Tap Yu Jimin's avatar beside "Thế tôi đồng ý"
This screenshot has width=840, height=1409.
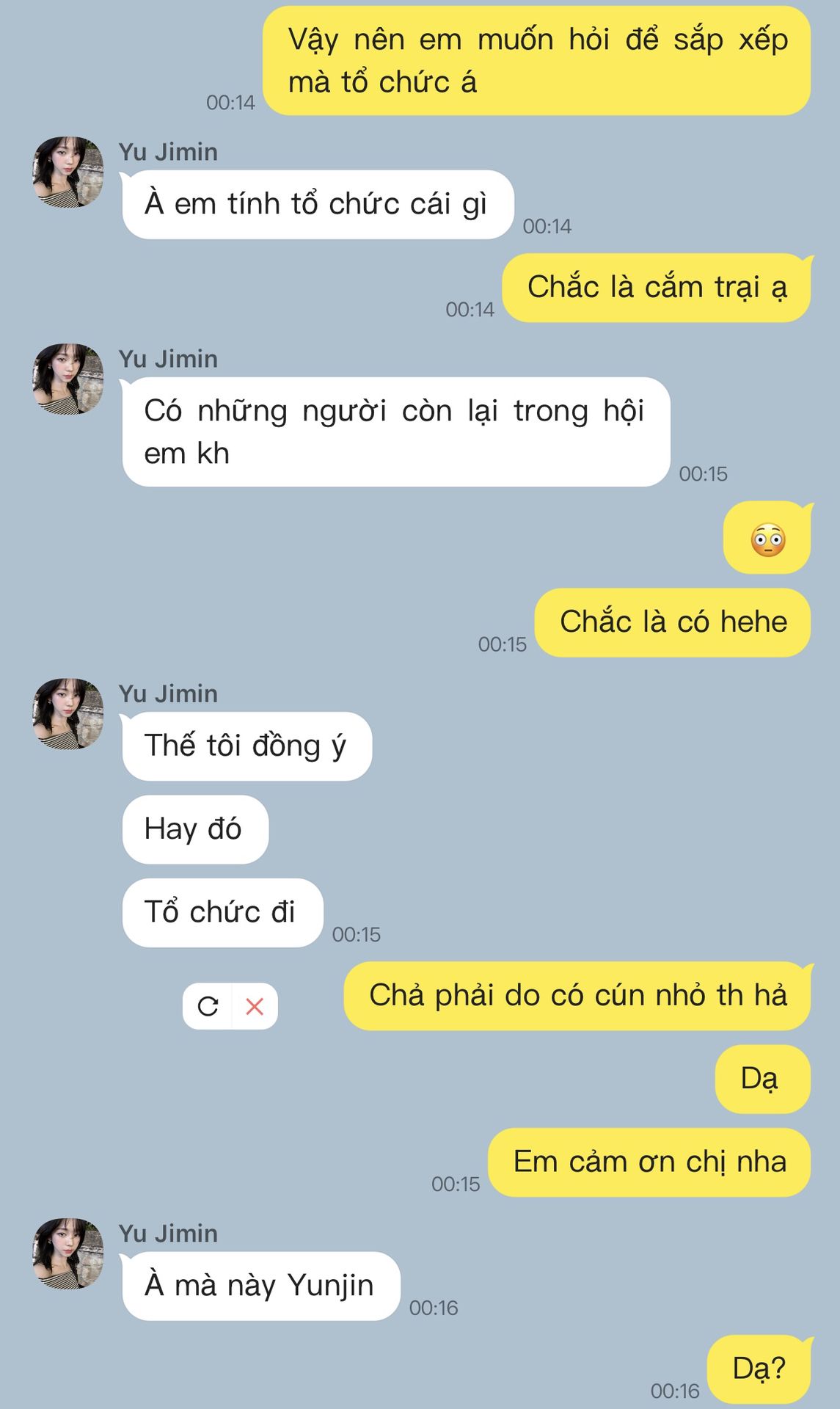coord(68,713)
